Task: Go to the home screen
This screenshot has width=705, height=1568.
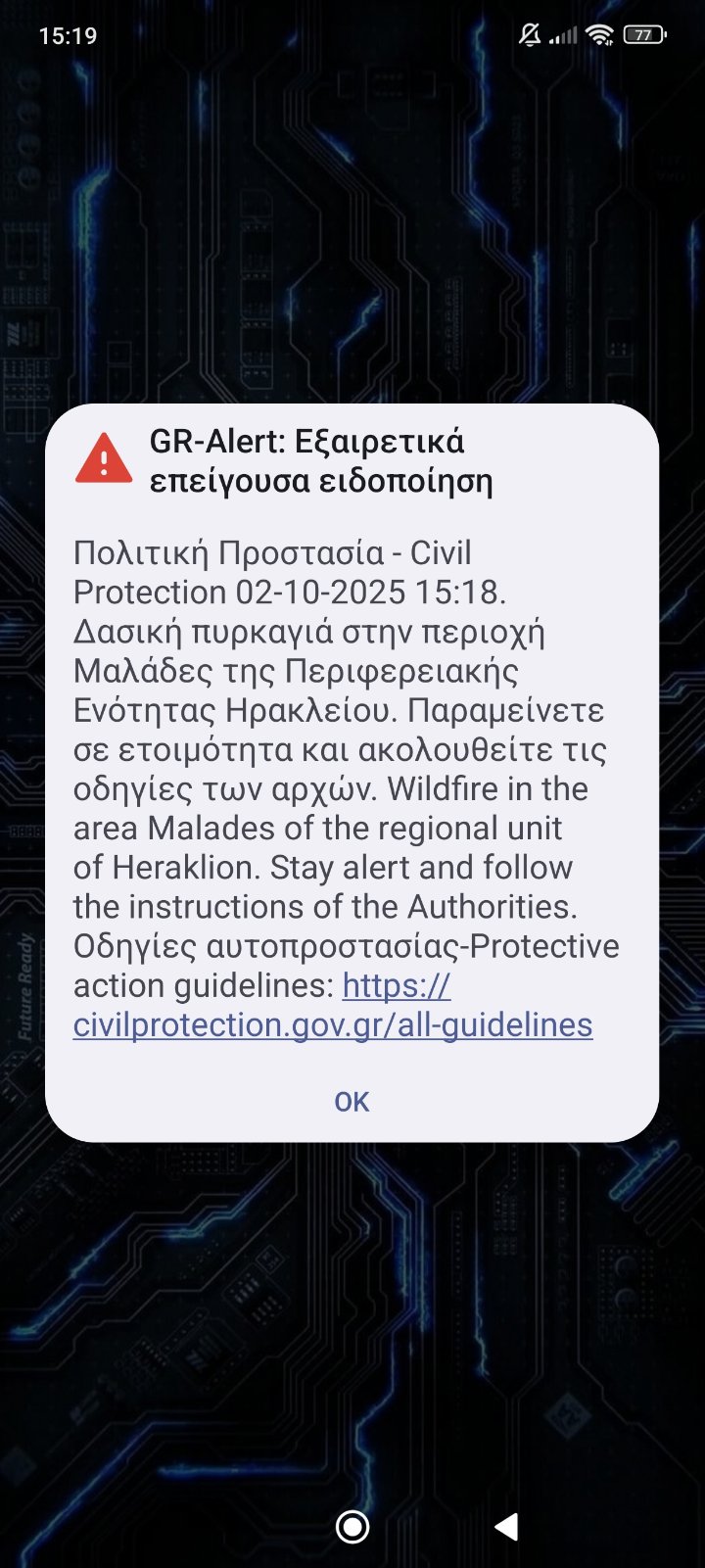Action: click(352, 1526)
